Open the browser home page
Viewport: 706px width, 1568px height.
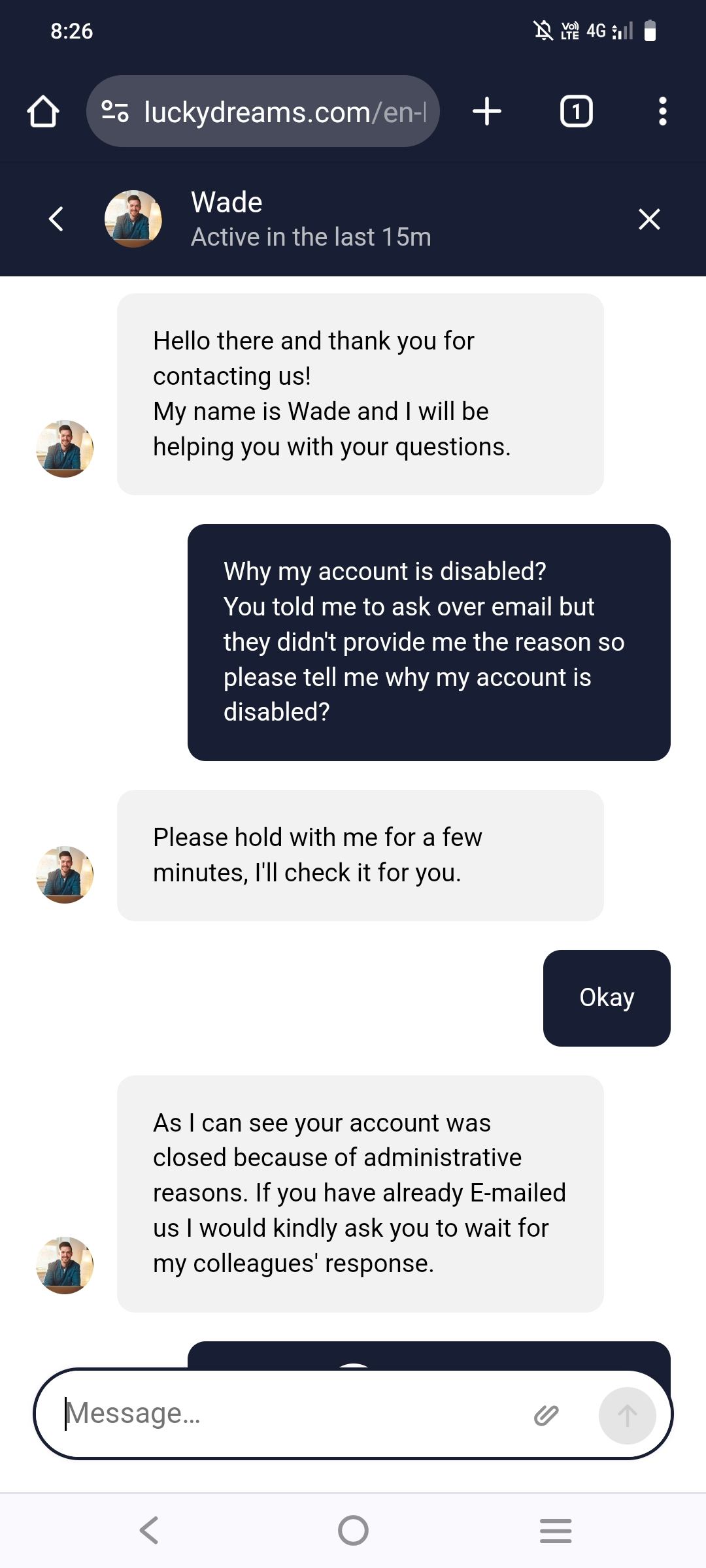[x=43, y=112]
